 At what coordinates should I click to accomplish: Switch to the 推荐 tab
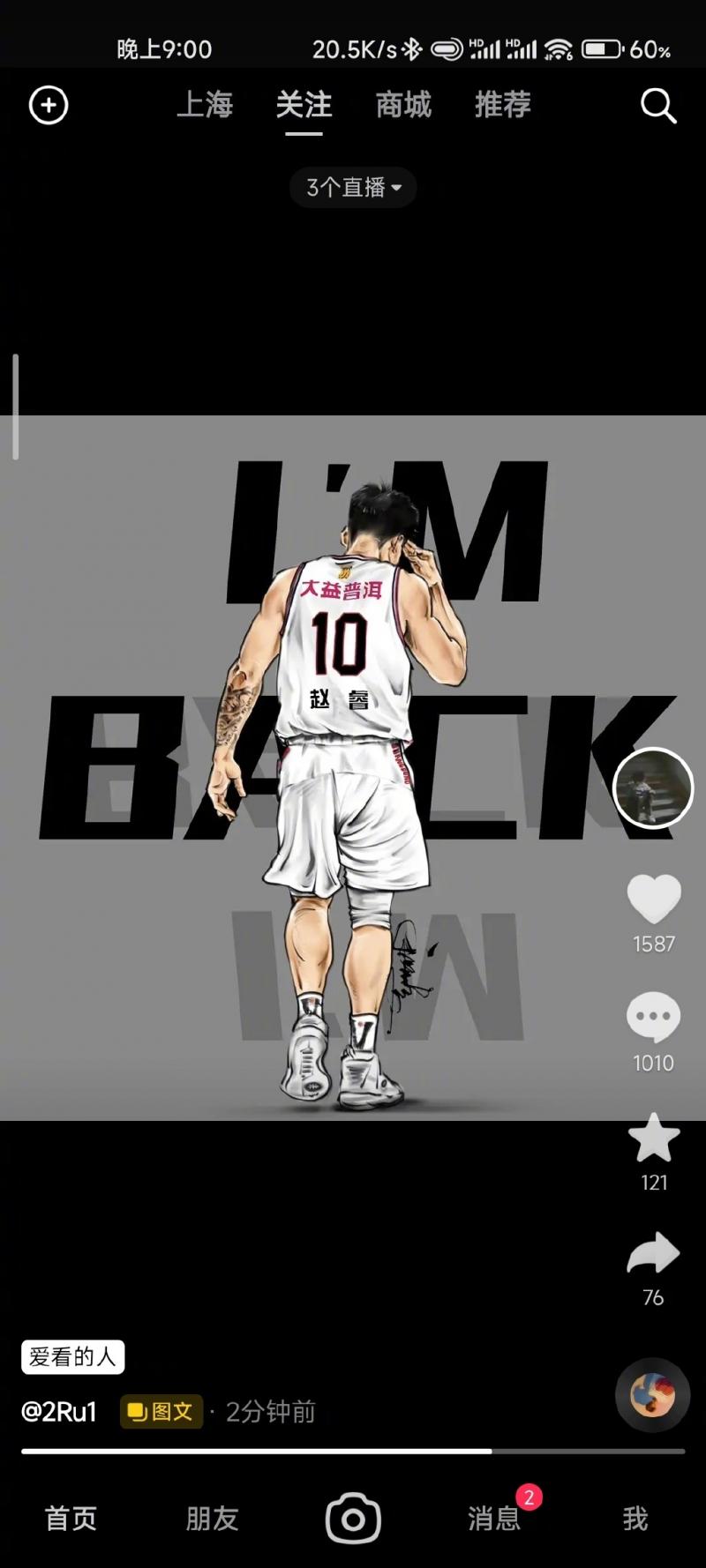click(x=503, y=105)
